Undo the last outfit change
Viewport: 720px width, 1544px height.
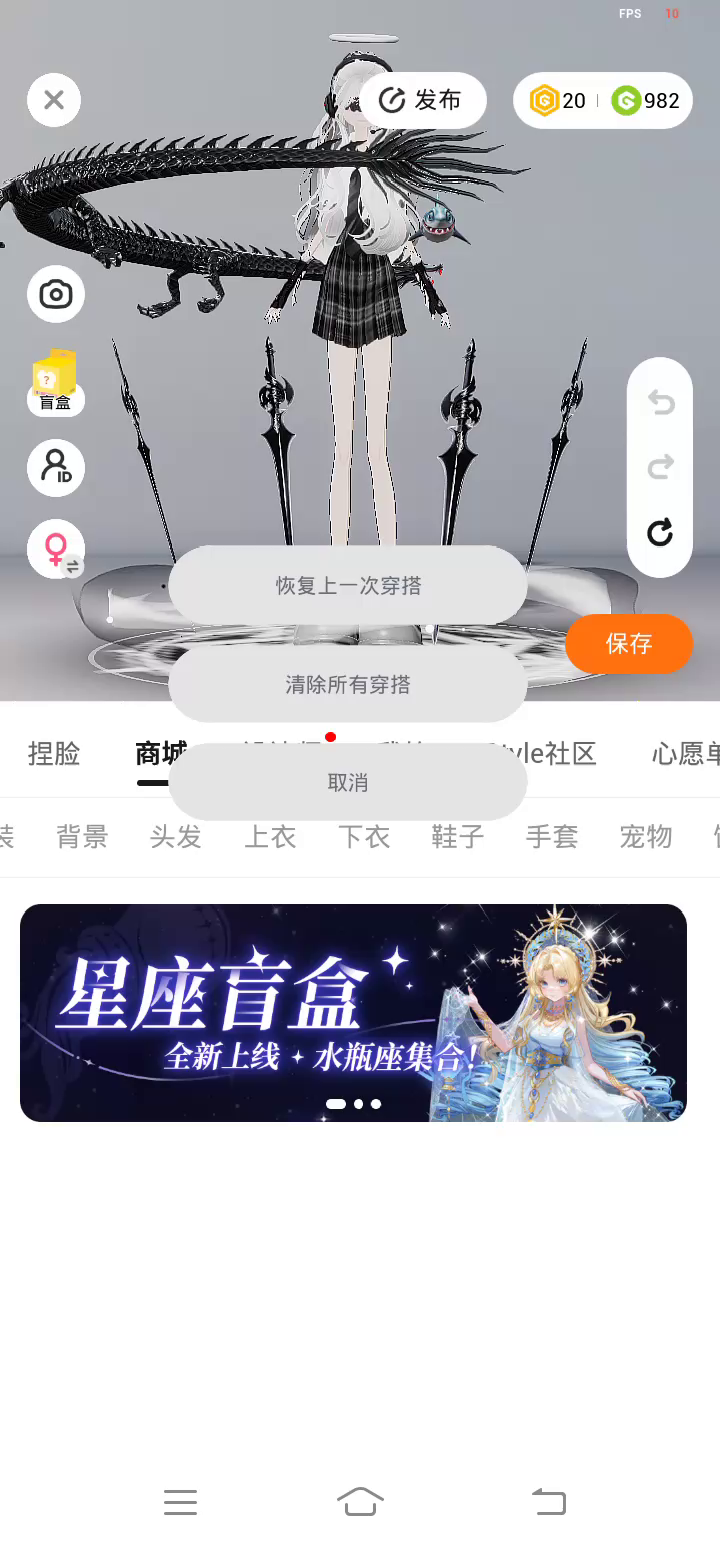660,402
